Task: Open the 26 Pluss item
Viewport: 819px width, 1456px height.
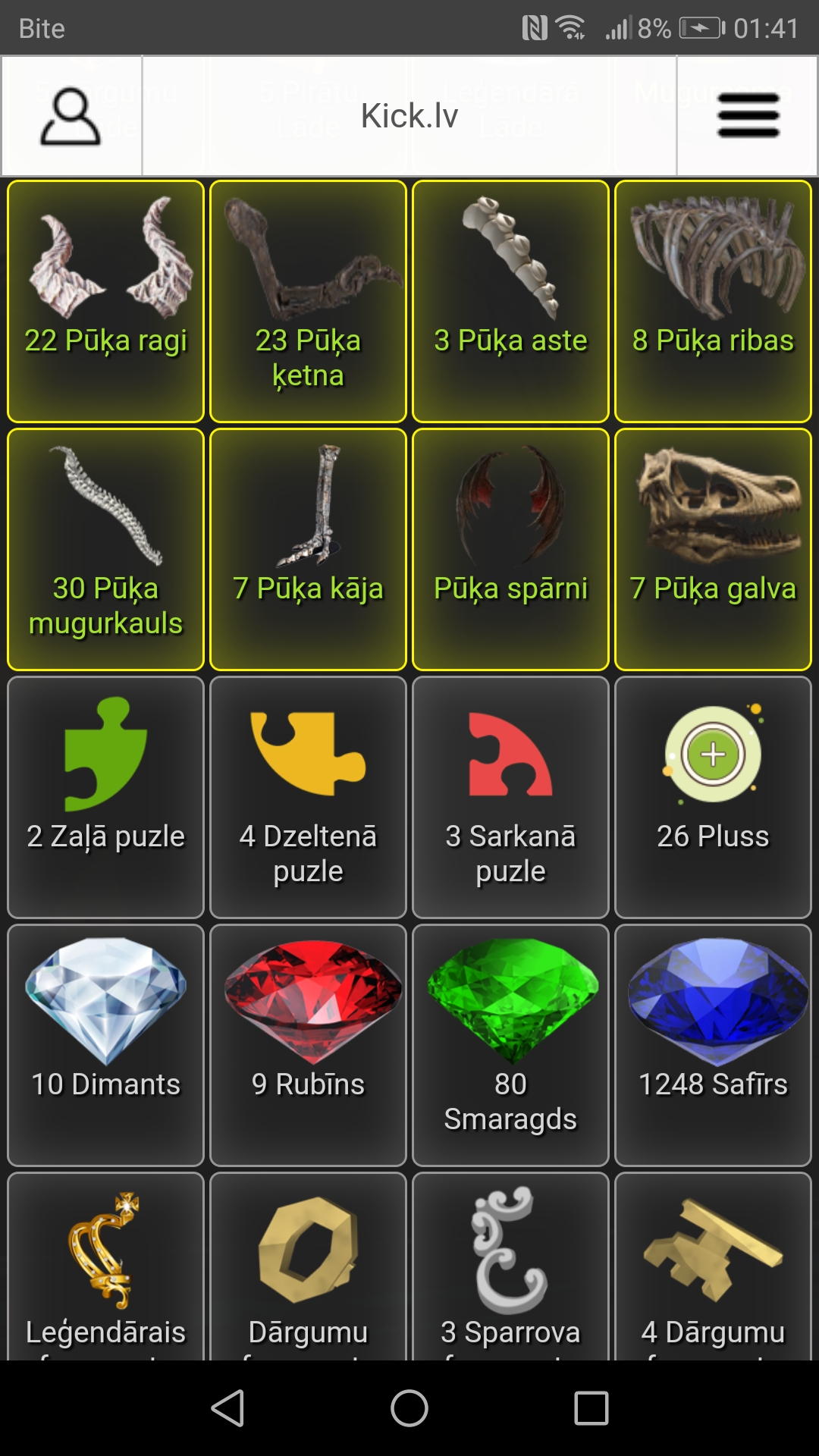Action: pyautogui.click(x=713, y=797)
